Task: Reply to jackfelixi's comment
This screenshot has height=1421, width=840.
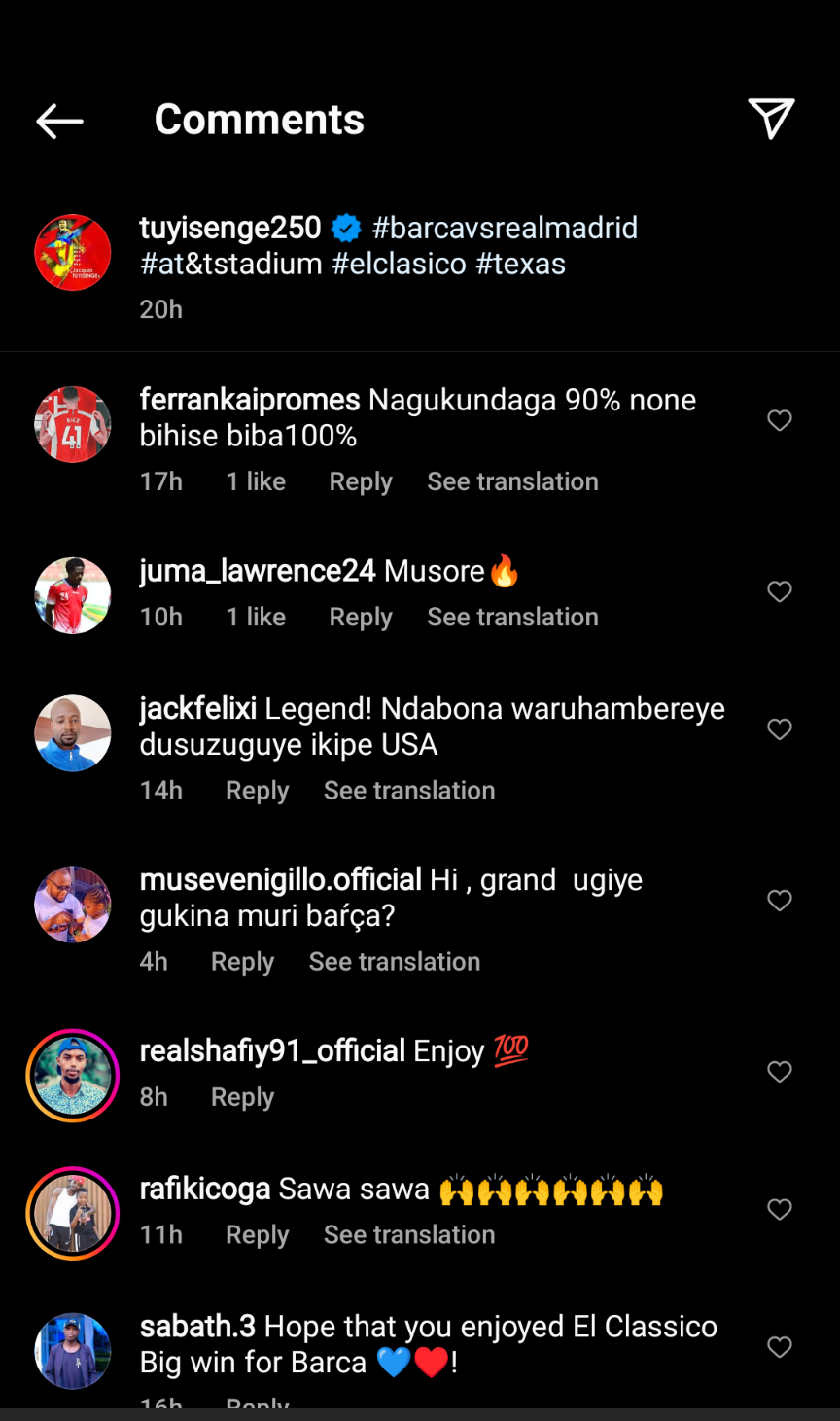Action: [x=257, y=791]
